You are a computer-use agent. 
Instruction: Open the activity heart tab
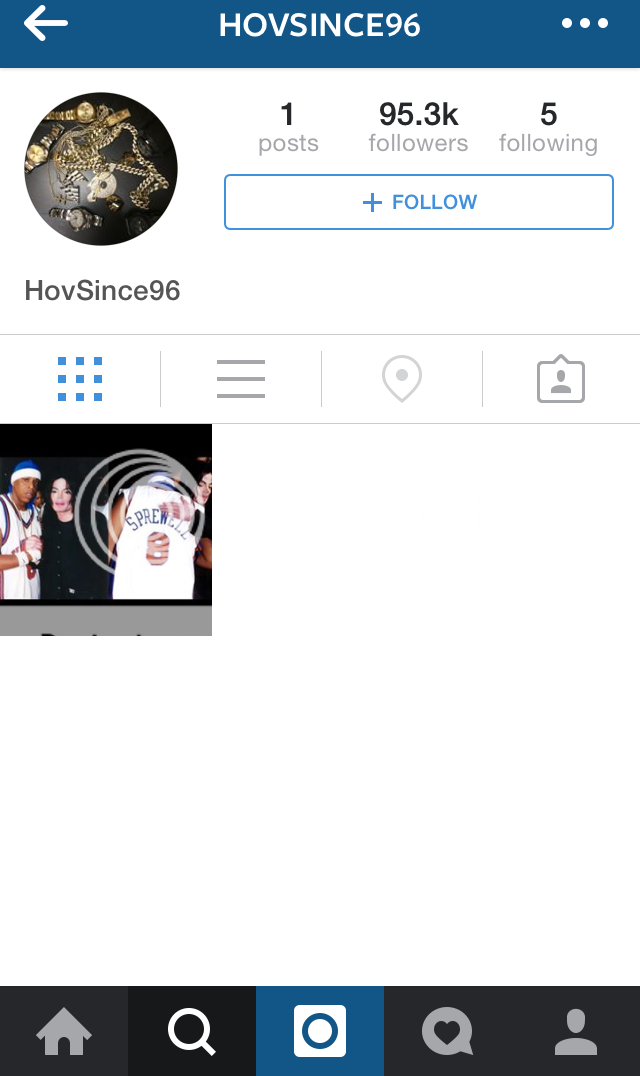[448, 1031]
